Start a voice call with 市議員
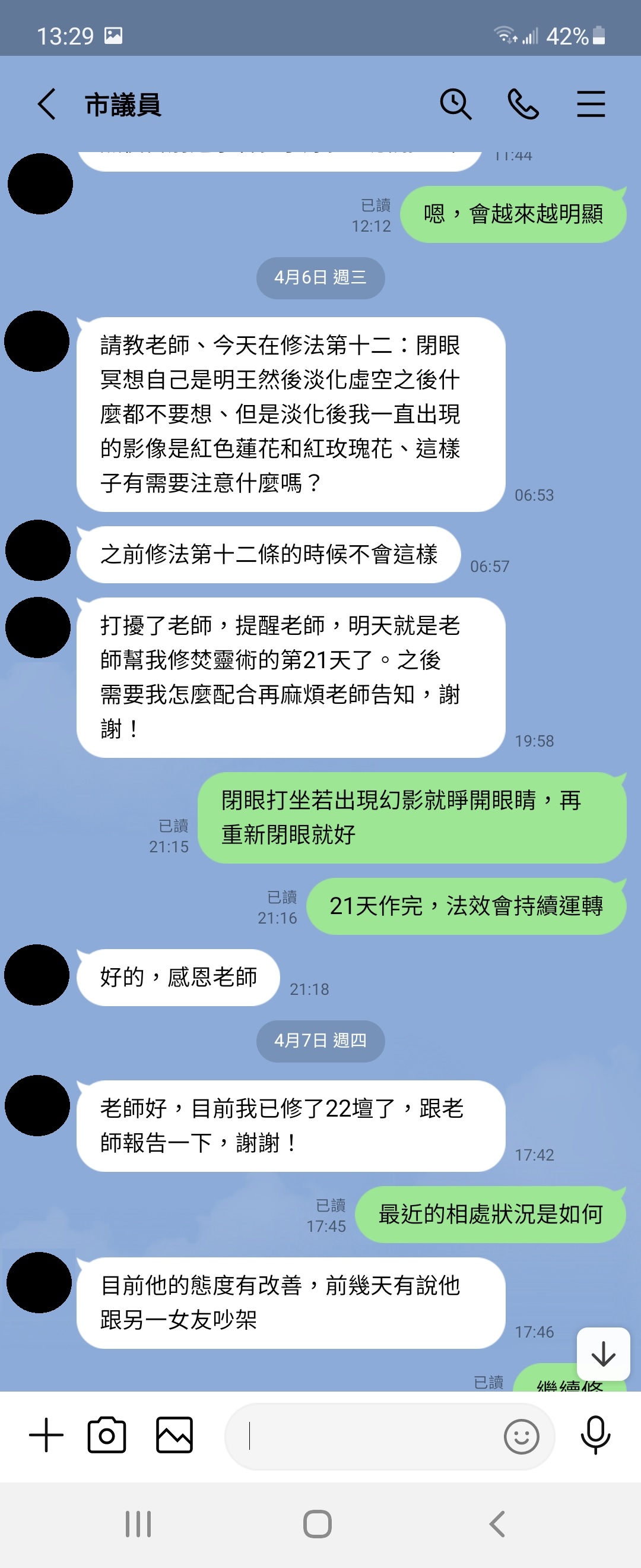The image size is (641, 1568). click(523, 104)
